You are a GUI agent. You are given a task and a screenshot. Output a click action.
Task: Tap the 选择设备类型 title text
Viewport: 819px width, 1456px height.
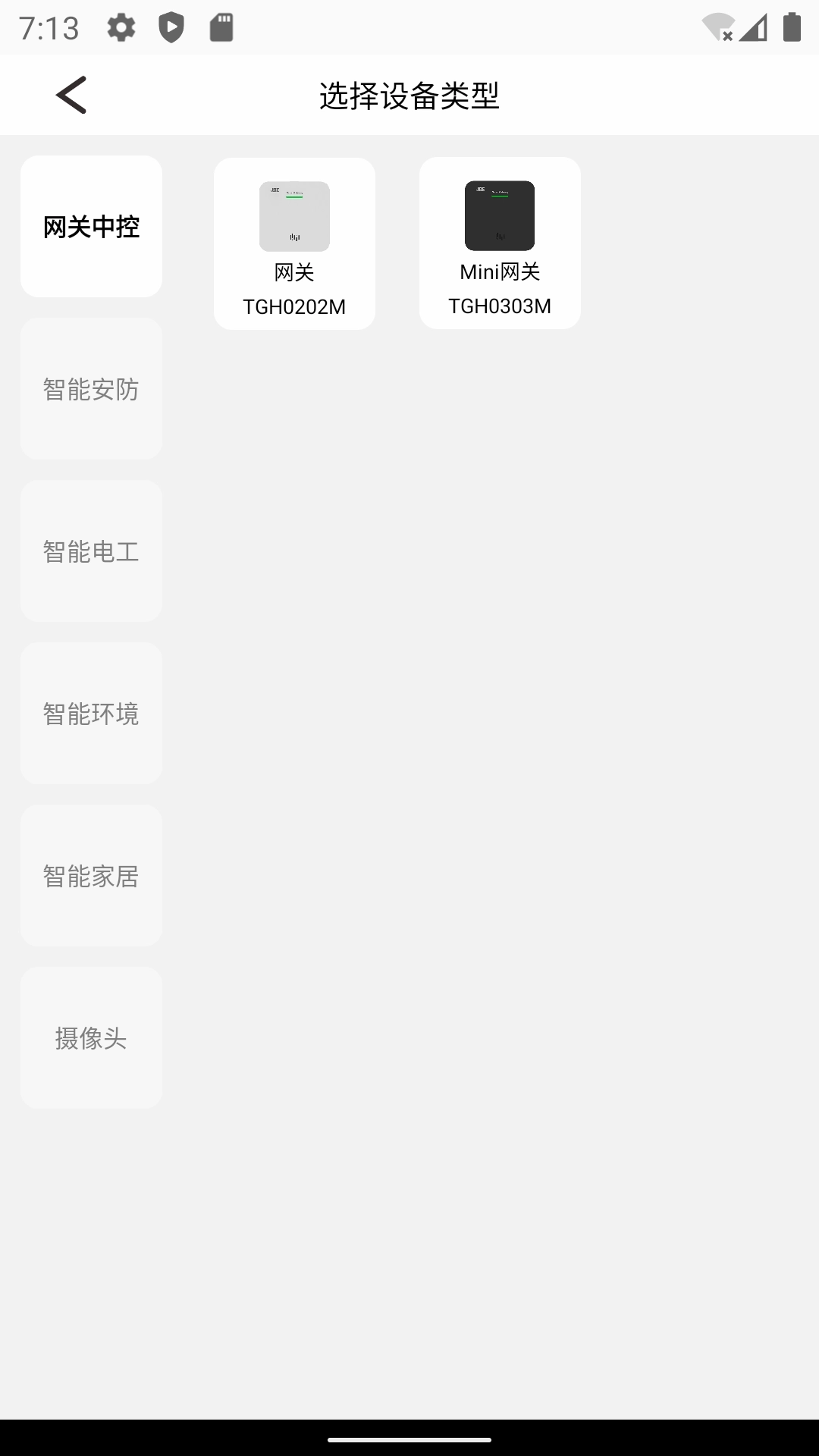[409, 95]
